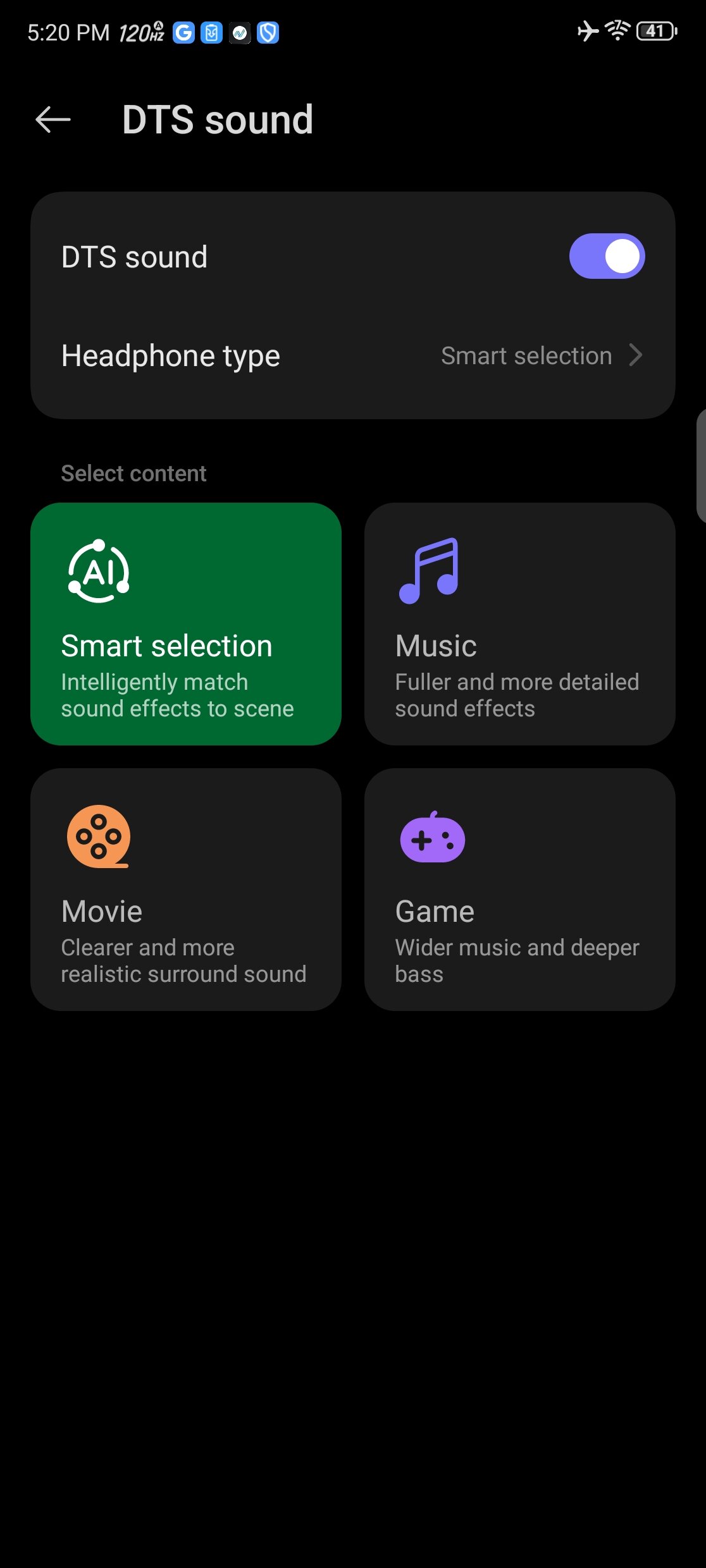Open Headphone type settings
Screen dimensions: 706x1568
click(353, 355)
